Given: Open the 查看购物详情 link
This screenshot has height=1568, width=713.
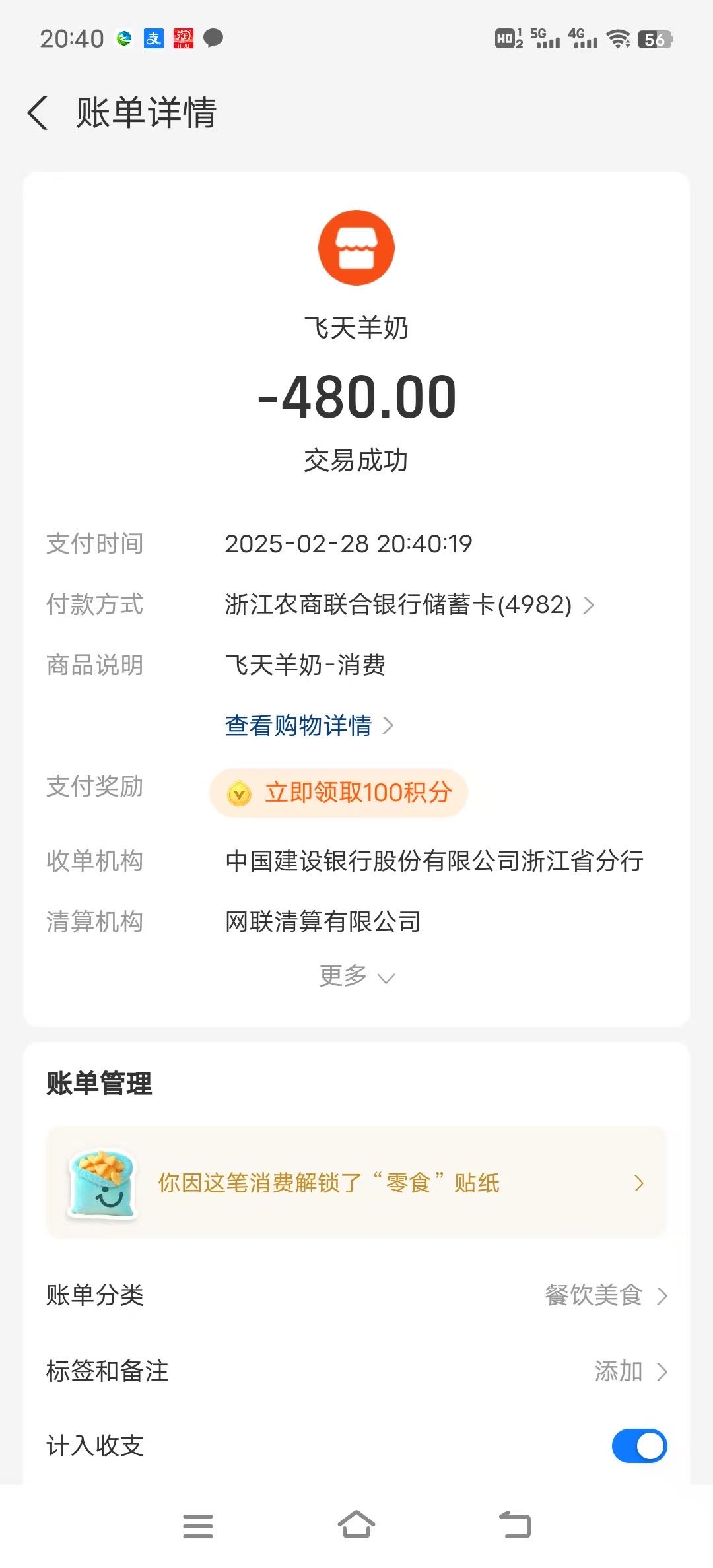Looking at the screenshot, I should coord(309,725).
